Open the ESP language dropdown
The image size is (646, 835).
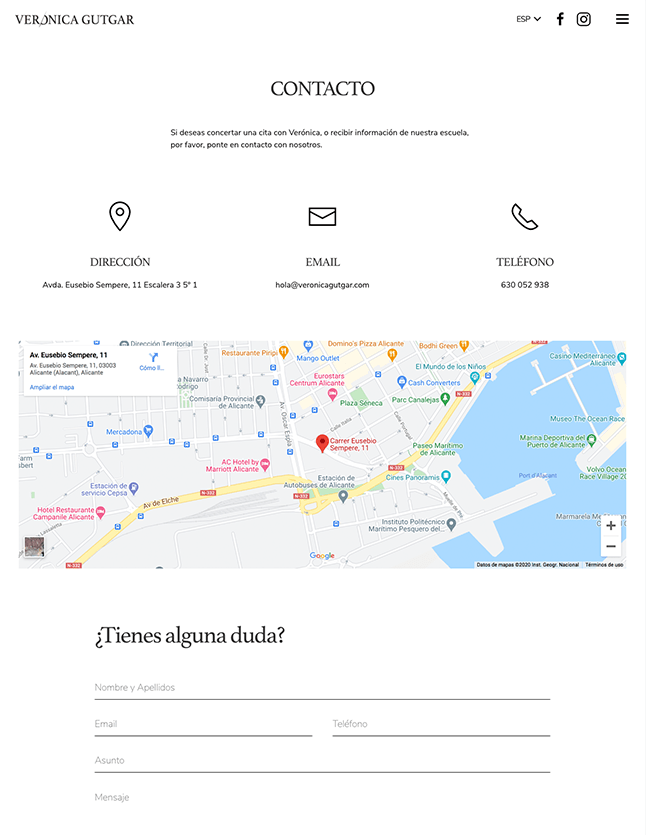point(528,19)
